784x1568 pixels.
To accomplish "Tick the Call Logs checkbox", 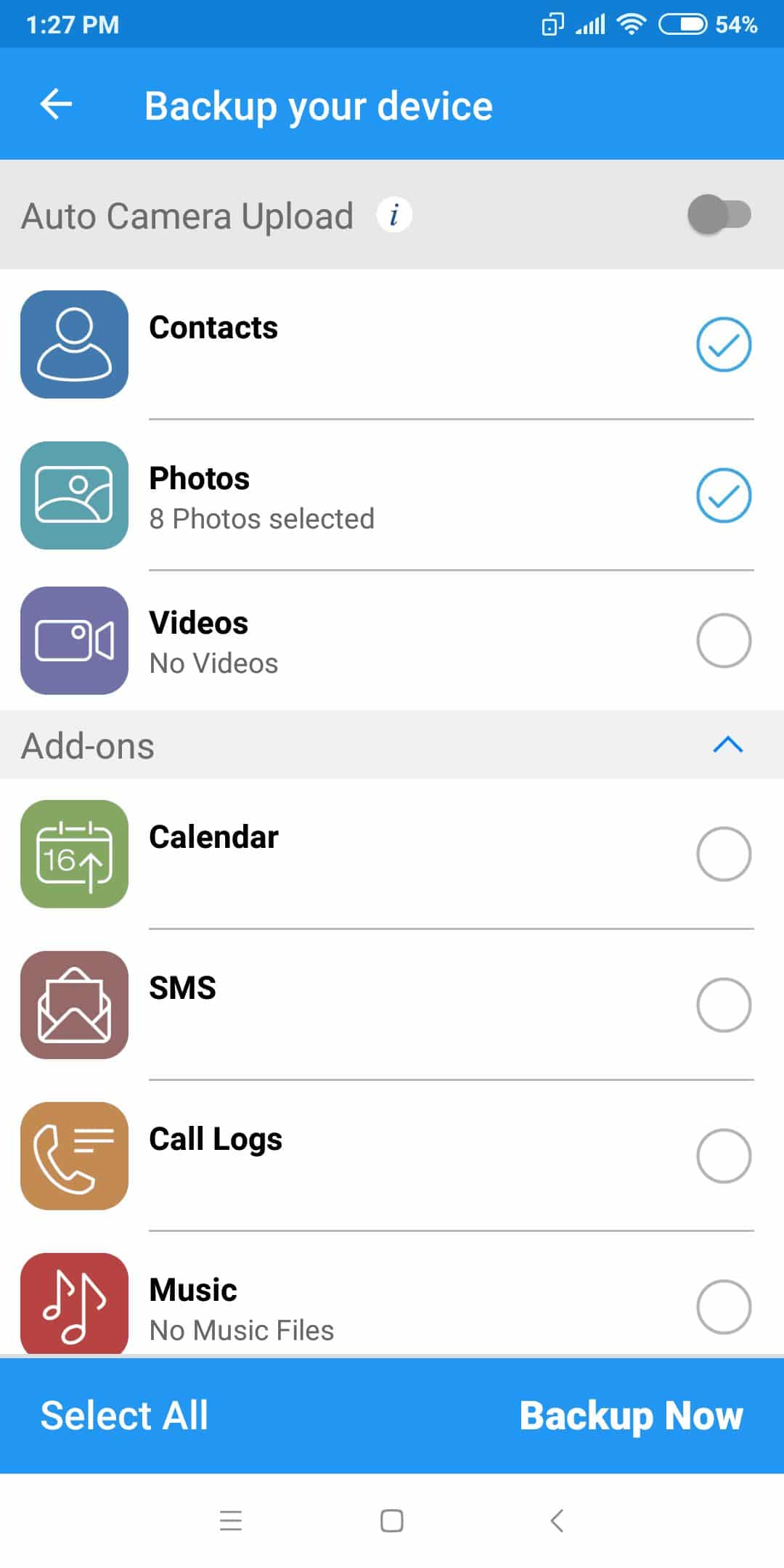I will [x=724, y=1156].
